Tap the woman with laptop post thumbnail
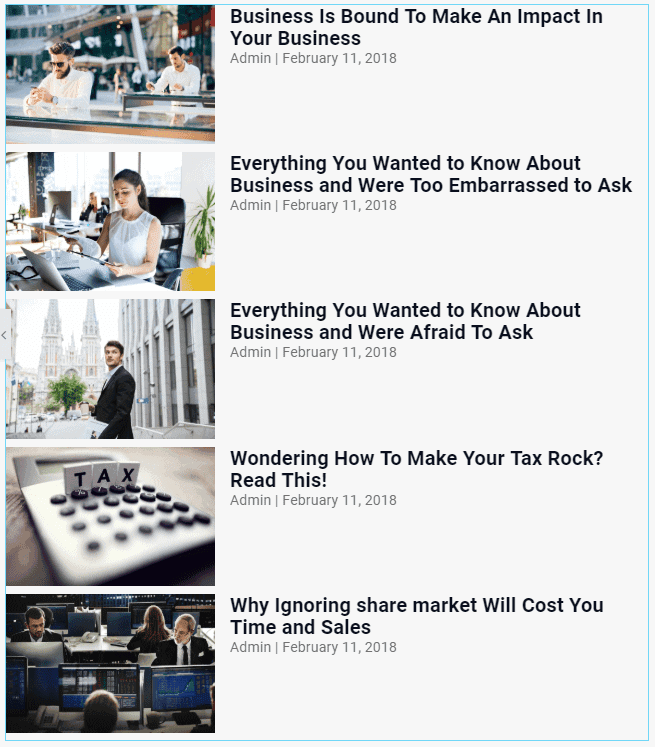 (110, 221)
